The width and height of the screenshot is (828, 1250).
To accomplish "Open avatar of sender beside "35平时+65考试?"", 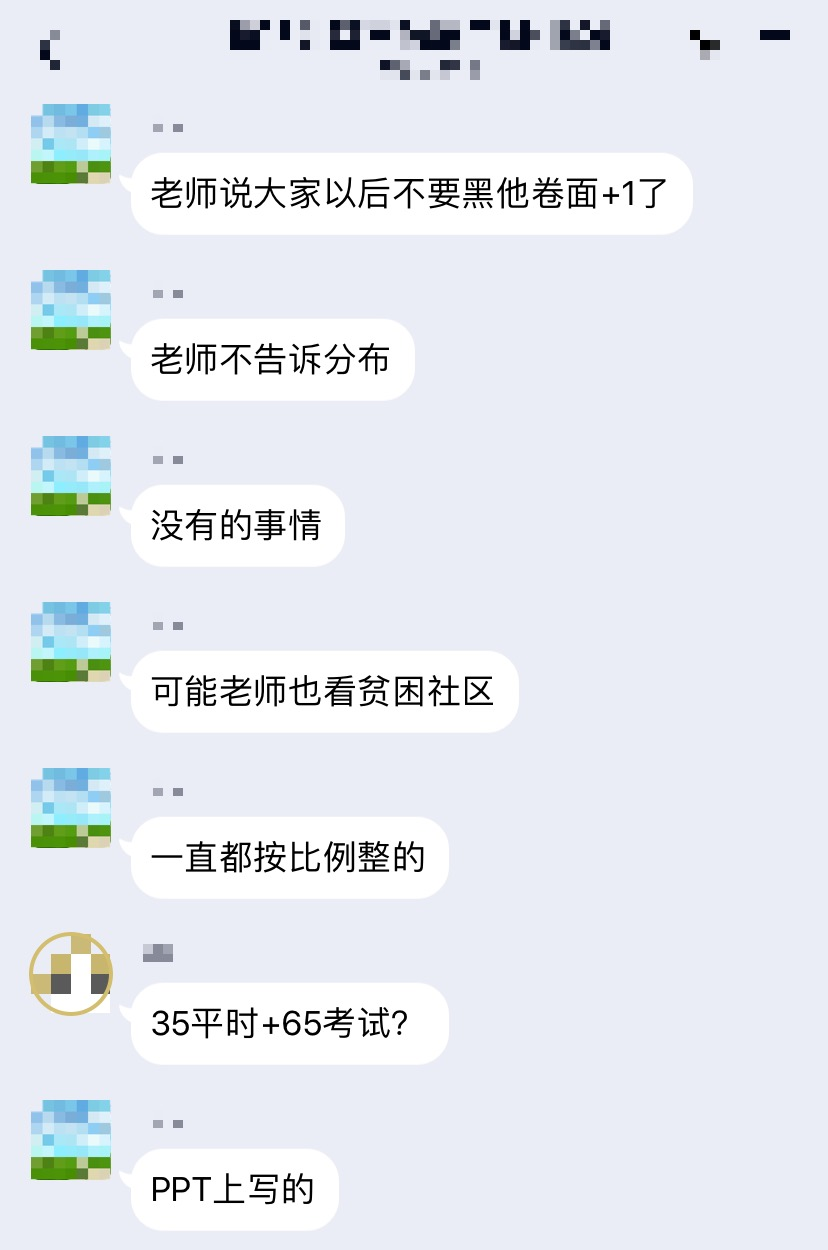I will 70,974.
